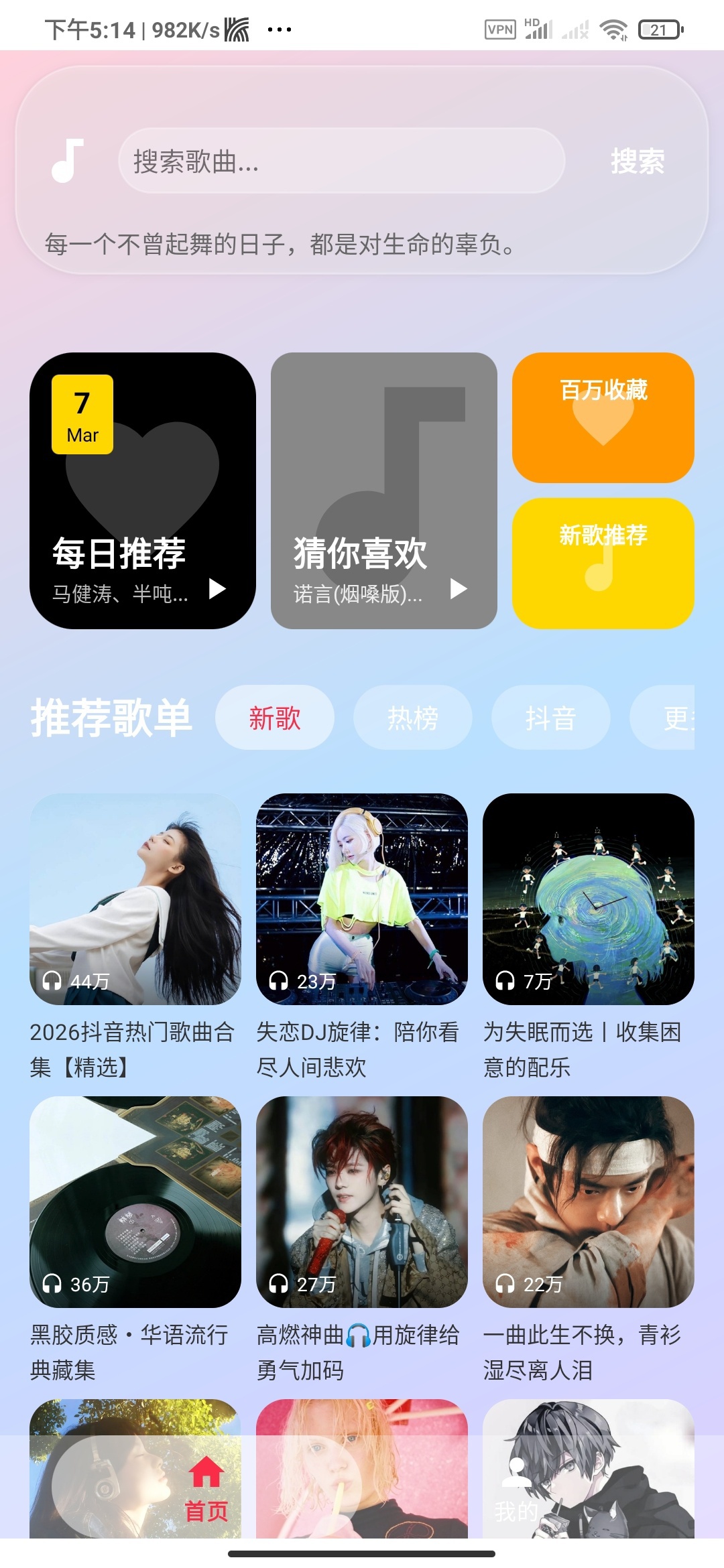
Task: Open the 热榜 category chip
Action: pyautogui.click(x=412, y=717)
